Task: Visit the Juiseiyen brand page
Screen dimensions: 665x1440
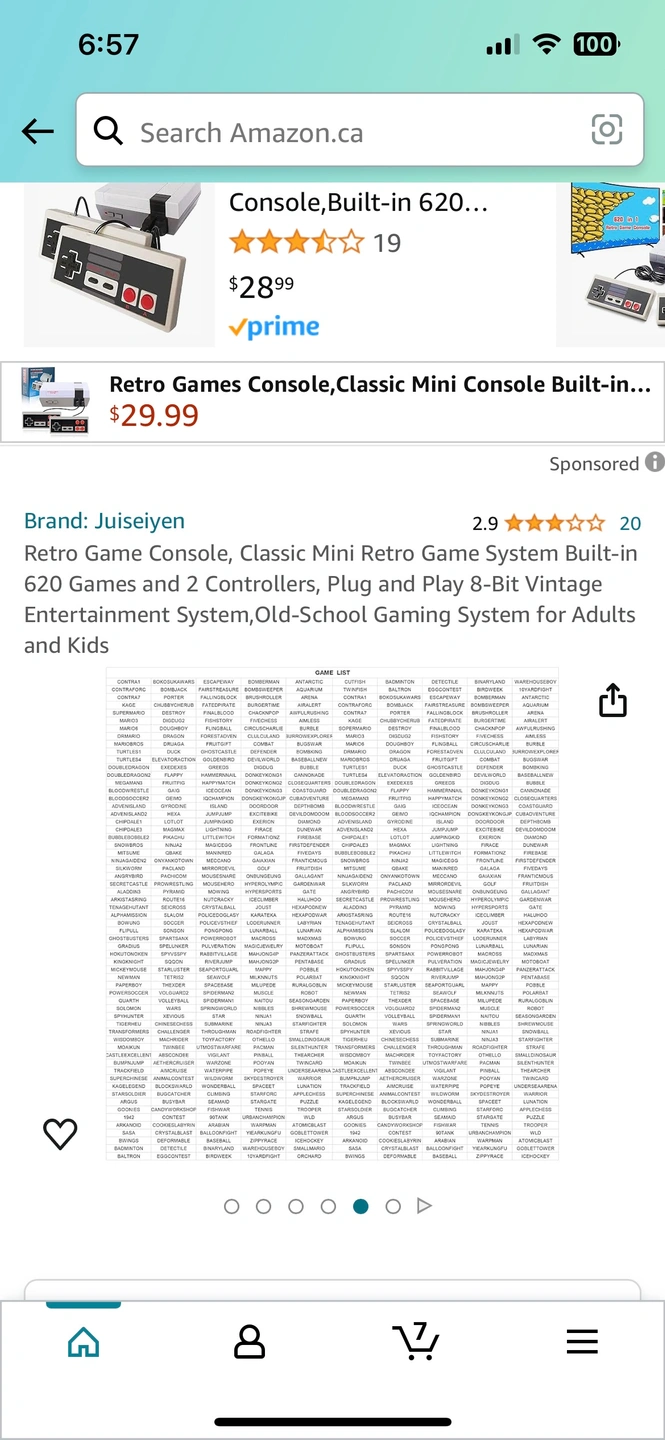Action: [x=104, y=522]
